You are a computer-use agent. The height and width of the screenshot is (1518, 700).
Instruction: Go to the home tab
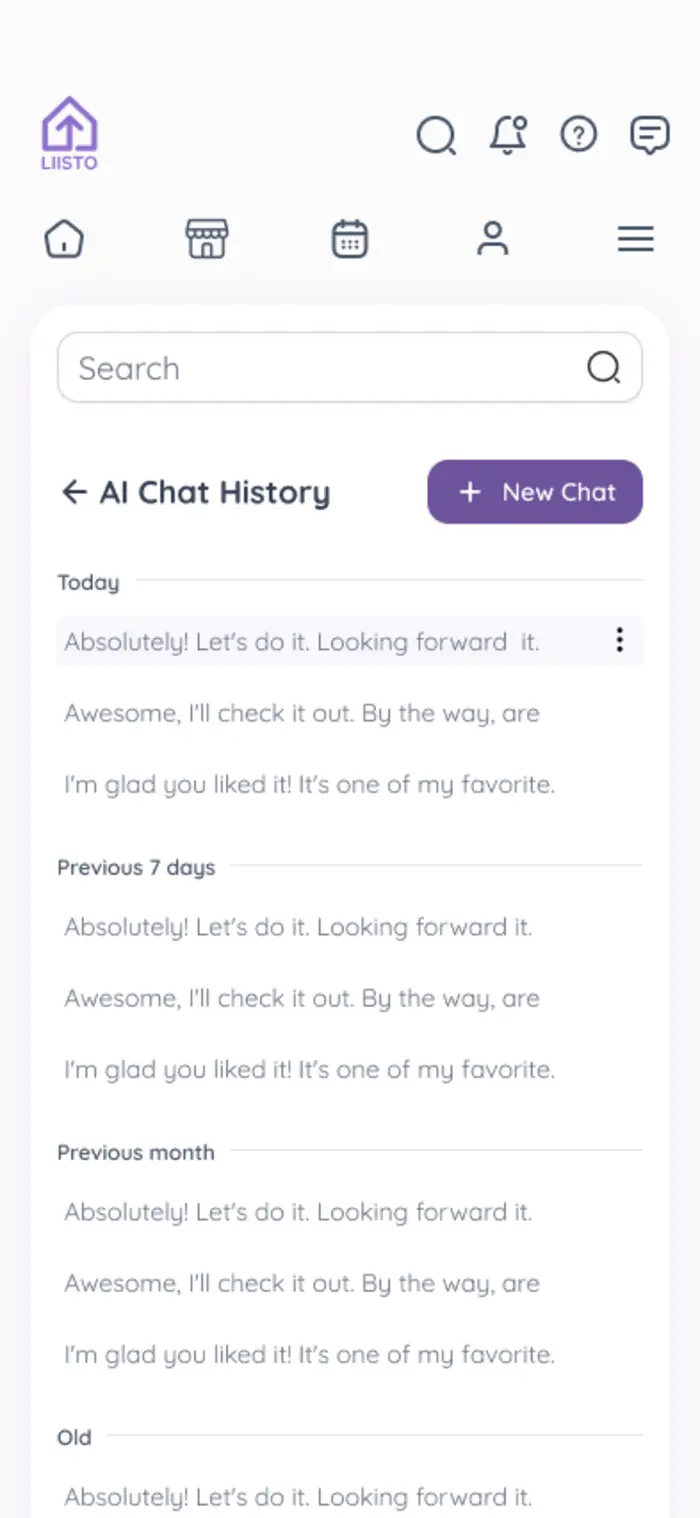coord(64,239)
